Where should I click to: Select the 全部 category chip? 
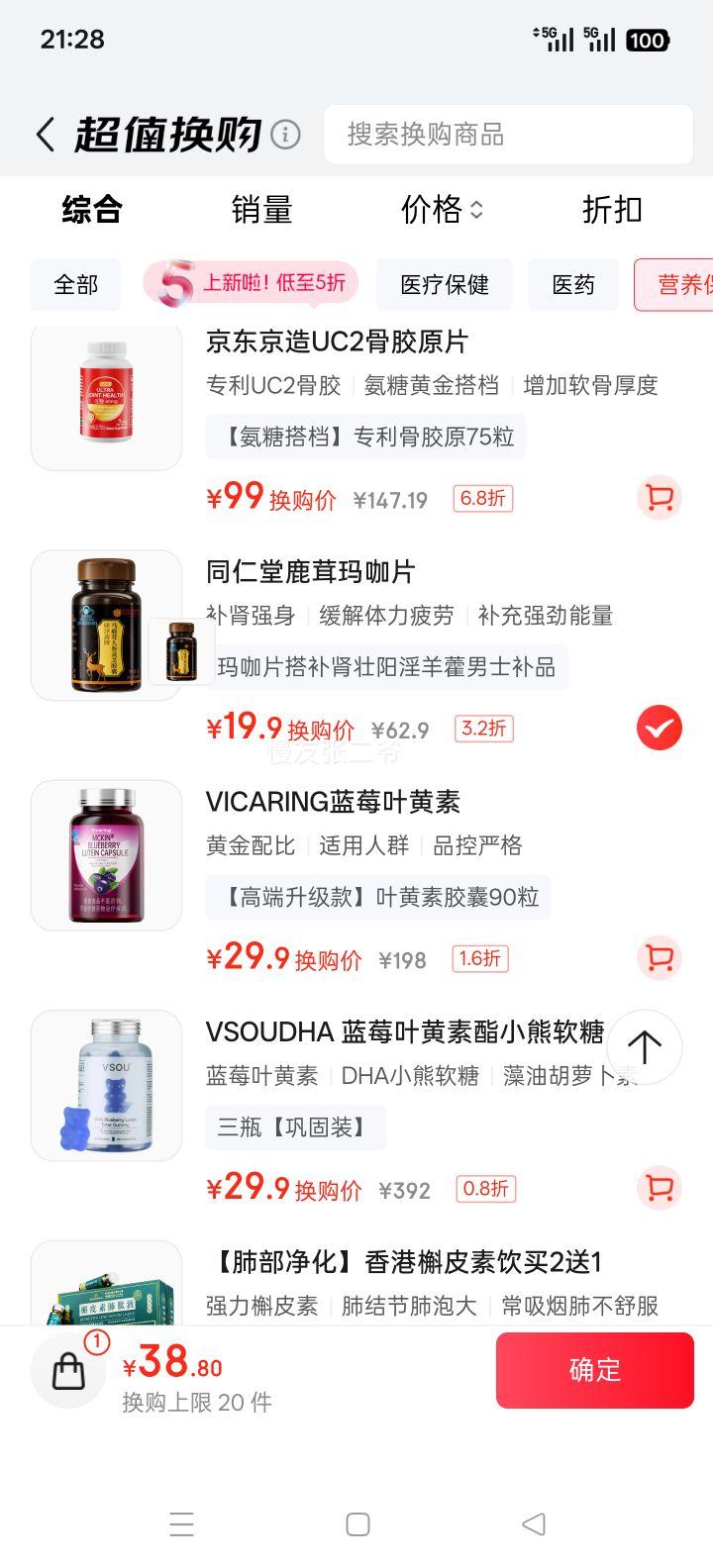point(76,285)
